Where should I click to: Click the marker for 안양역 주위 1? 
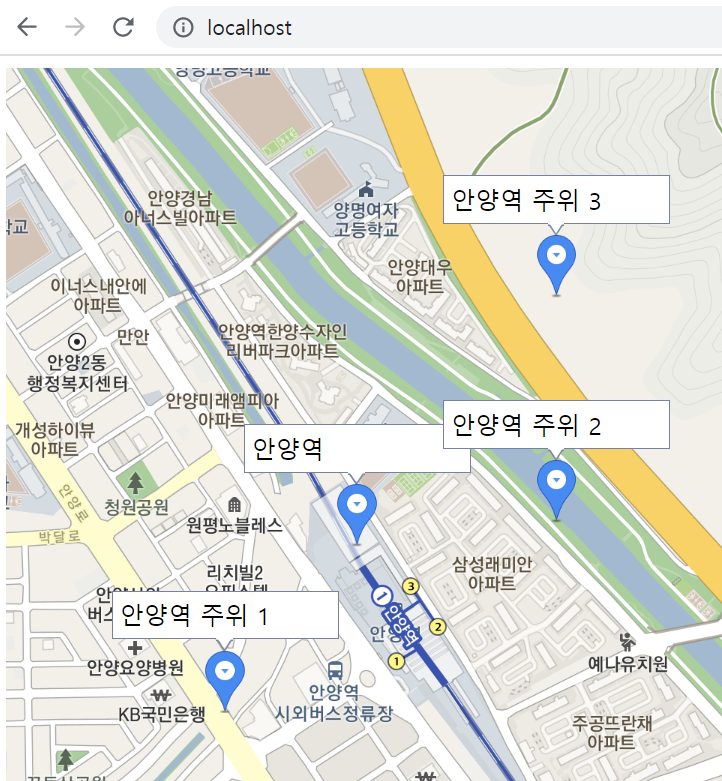click(225, 670)
